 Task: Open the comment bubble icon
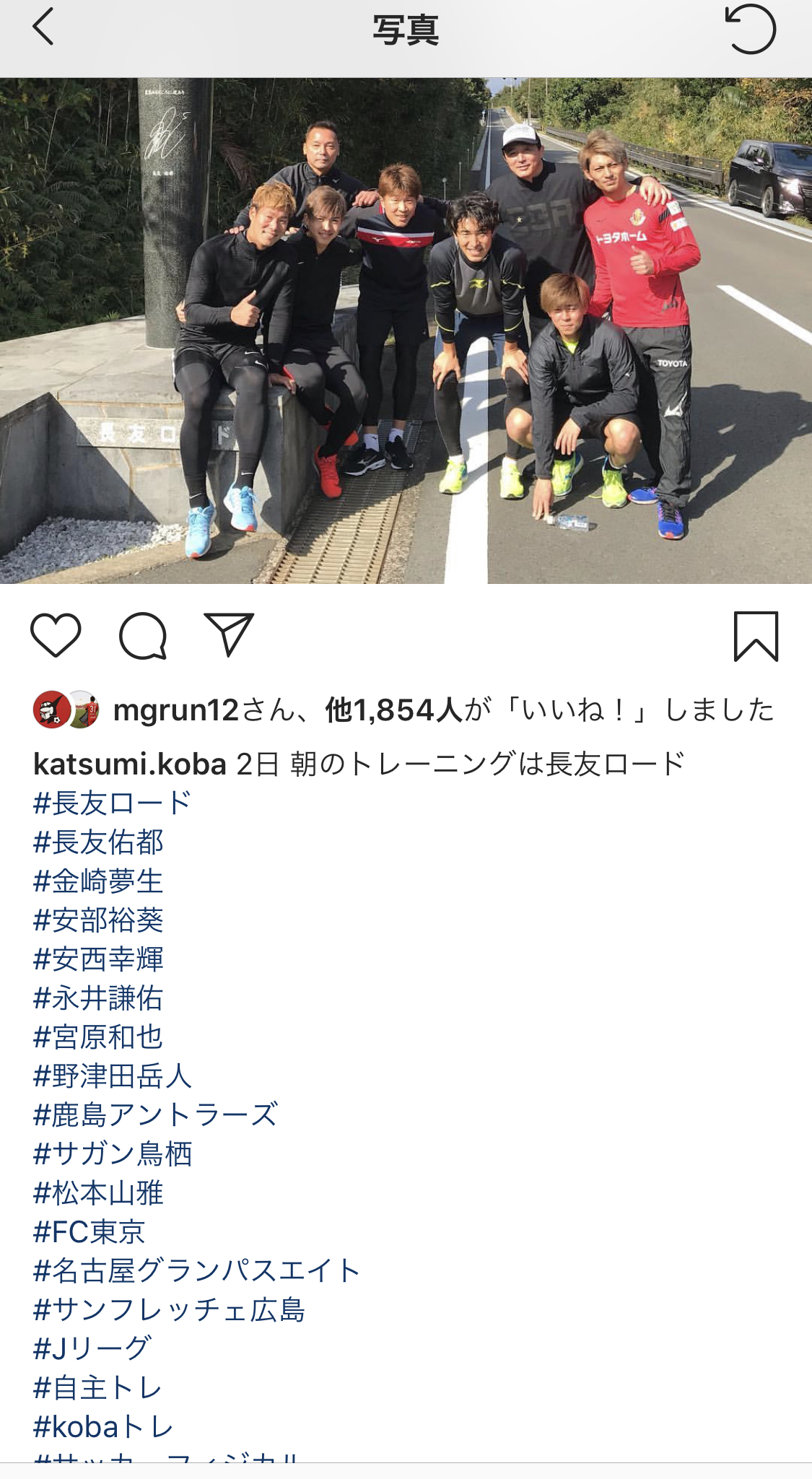pyautogui.click(x=143, y=636)
